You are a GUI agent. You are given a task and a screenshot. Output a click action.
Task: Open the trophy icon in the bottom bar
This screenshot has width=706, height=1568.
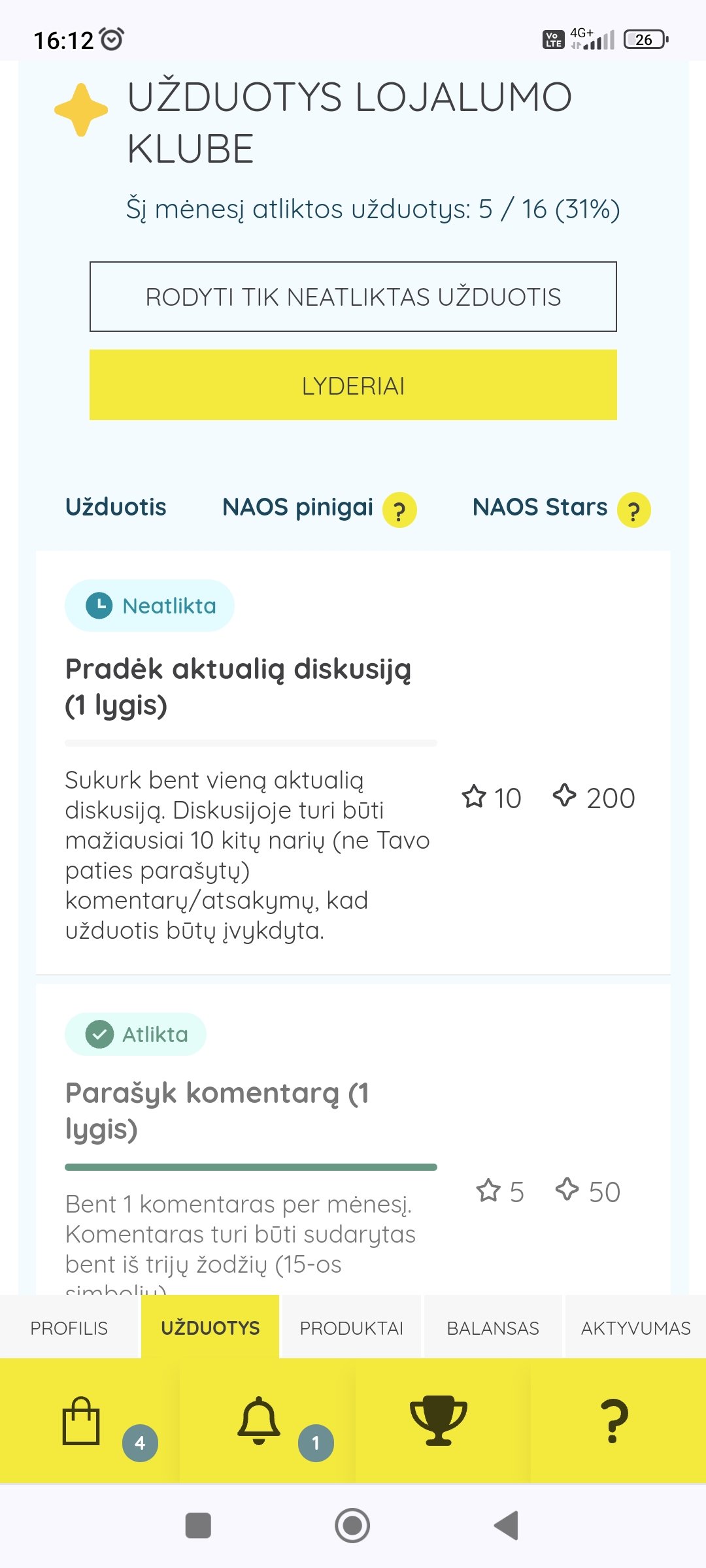[438, 1420]
